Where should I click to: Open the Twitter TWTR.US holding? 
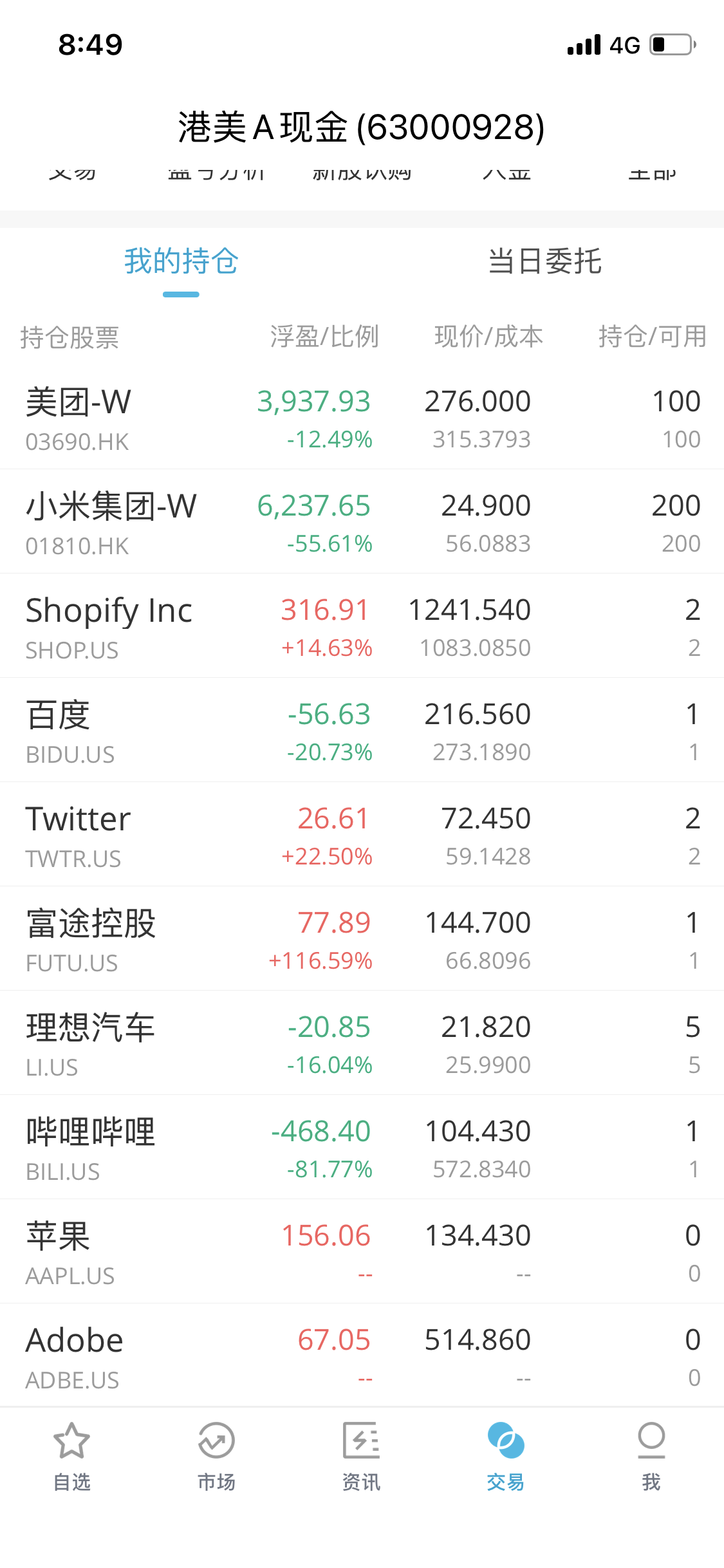coord(362,835)
